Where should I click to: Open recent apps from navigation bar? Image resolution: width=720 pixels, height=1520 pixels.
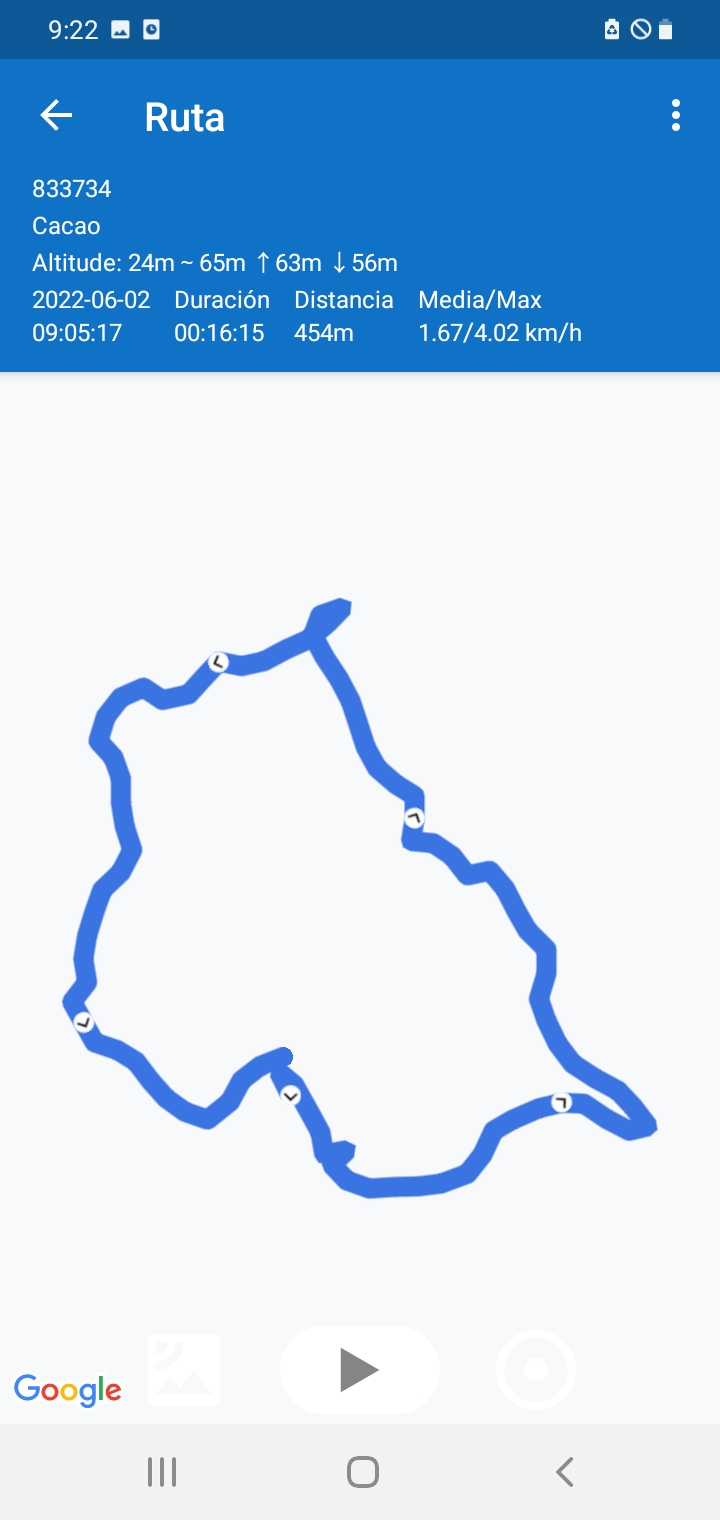click(162, 1472)
